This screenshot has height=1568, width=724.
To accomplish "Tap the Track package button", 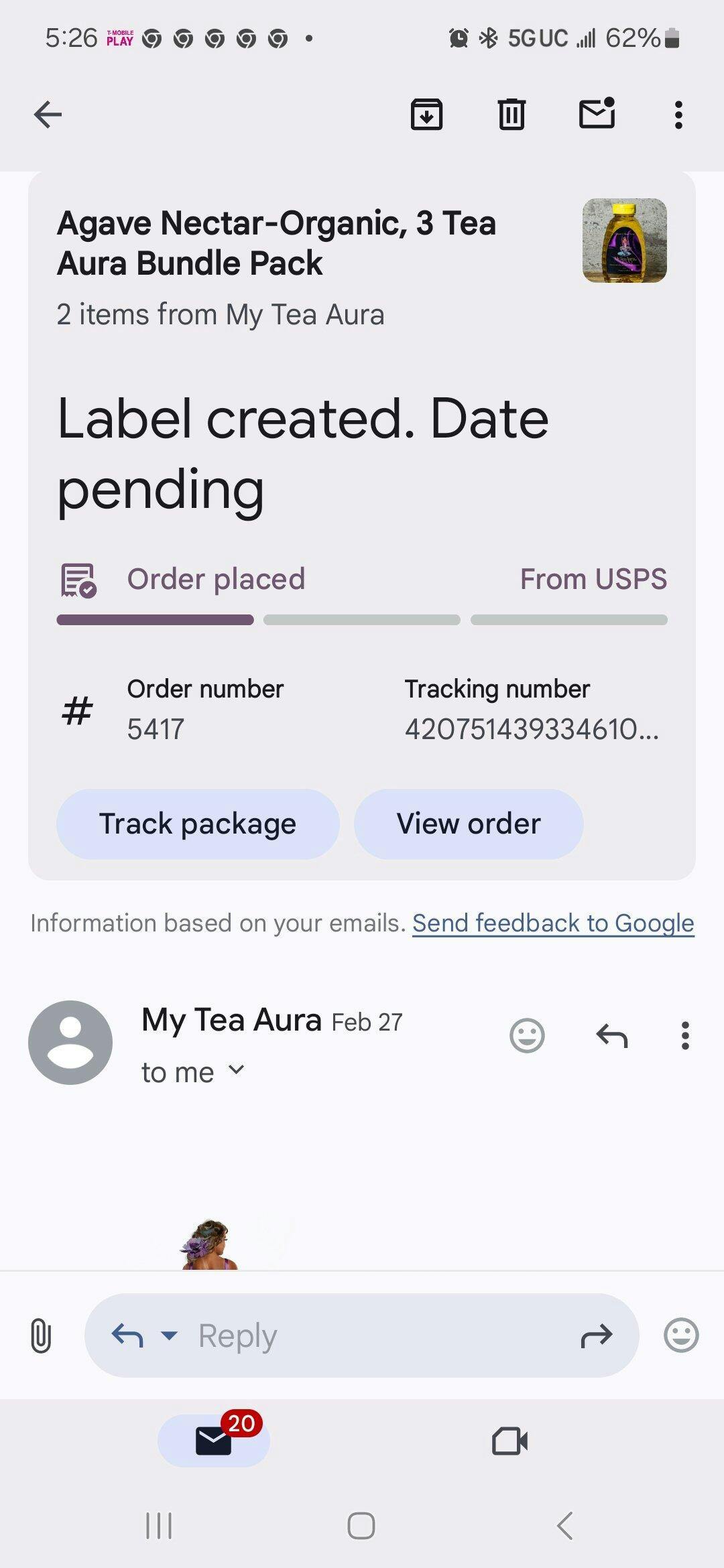I will pyautogui.click(x=198, y=824).
